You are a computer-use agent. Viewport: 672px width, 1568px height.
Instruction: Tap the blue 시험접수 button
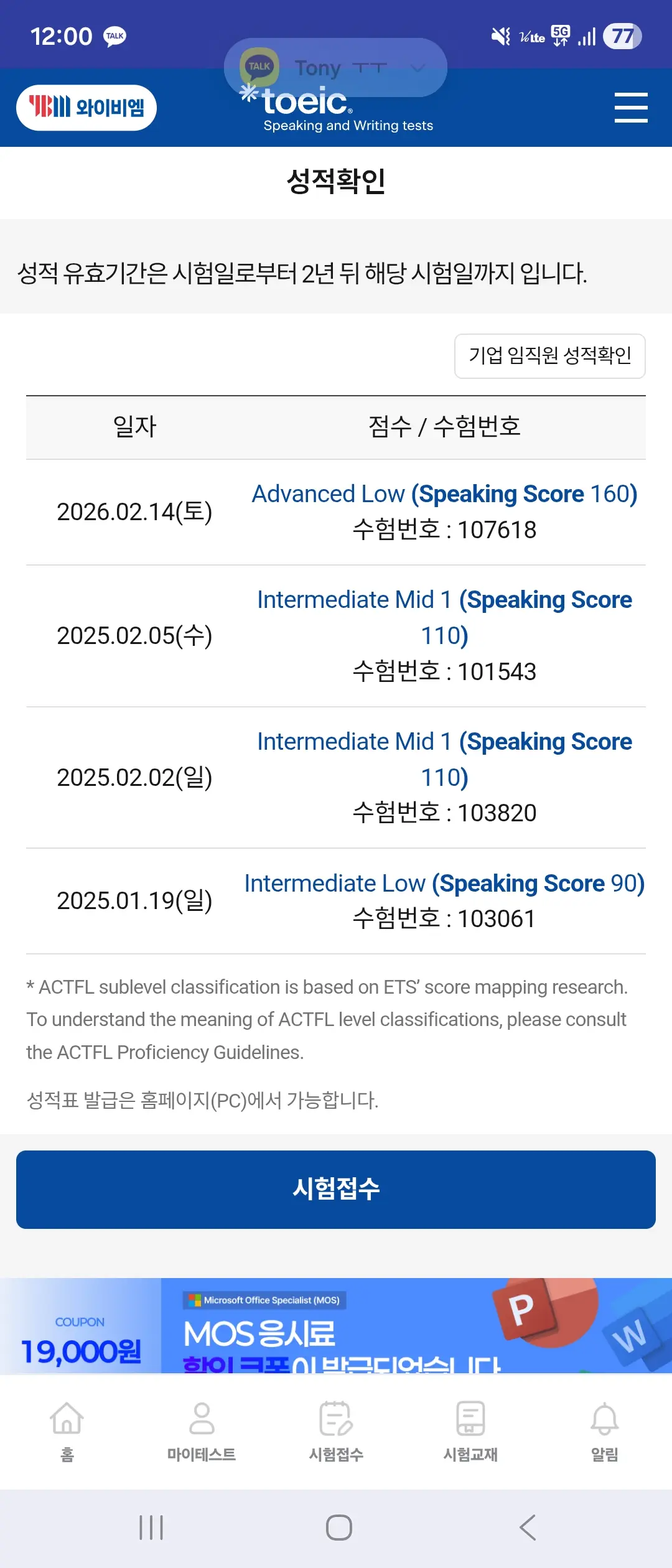pos(336,1189)
